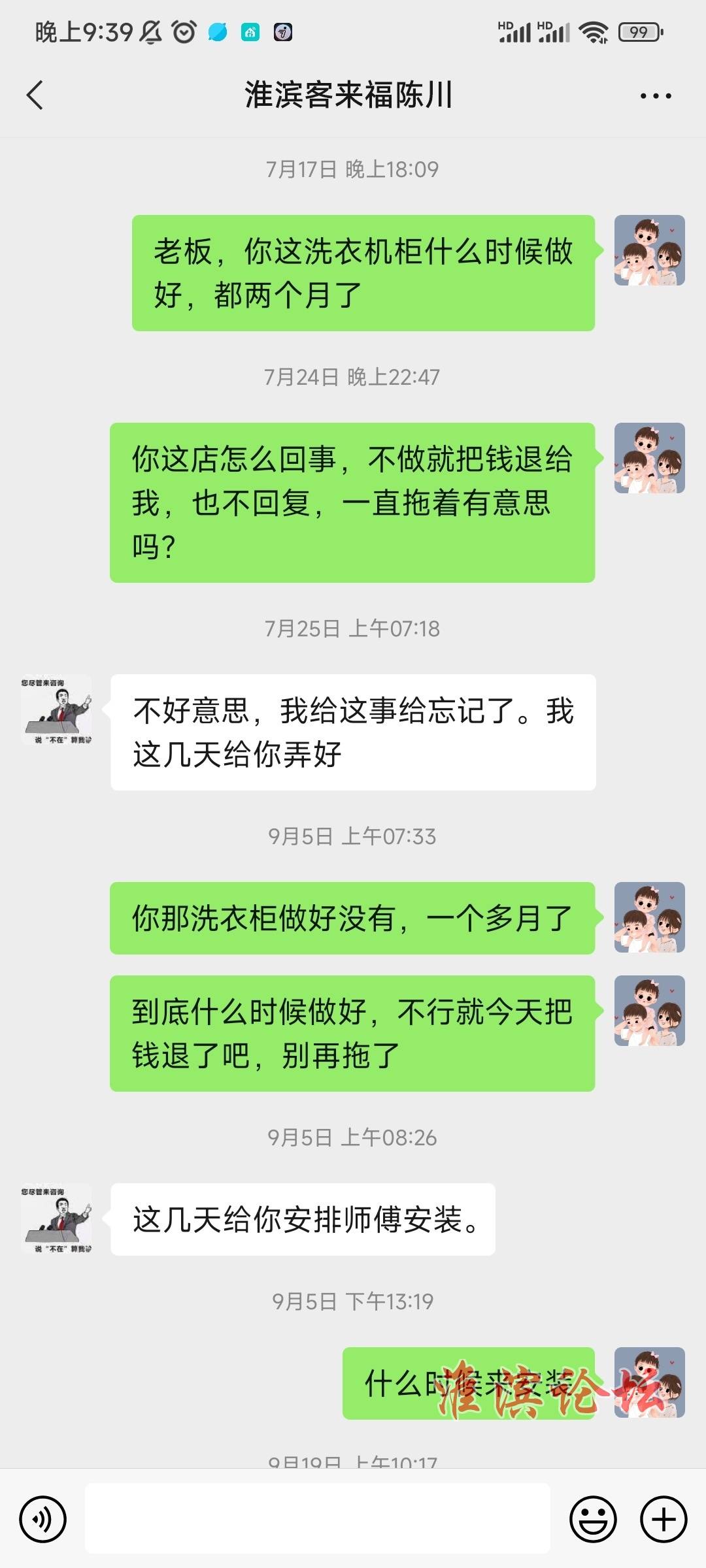Open the shop contact's avatar beside 不好意思 message
This screenshot has width=706, height=1568.
tap(56, 710)
